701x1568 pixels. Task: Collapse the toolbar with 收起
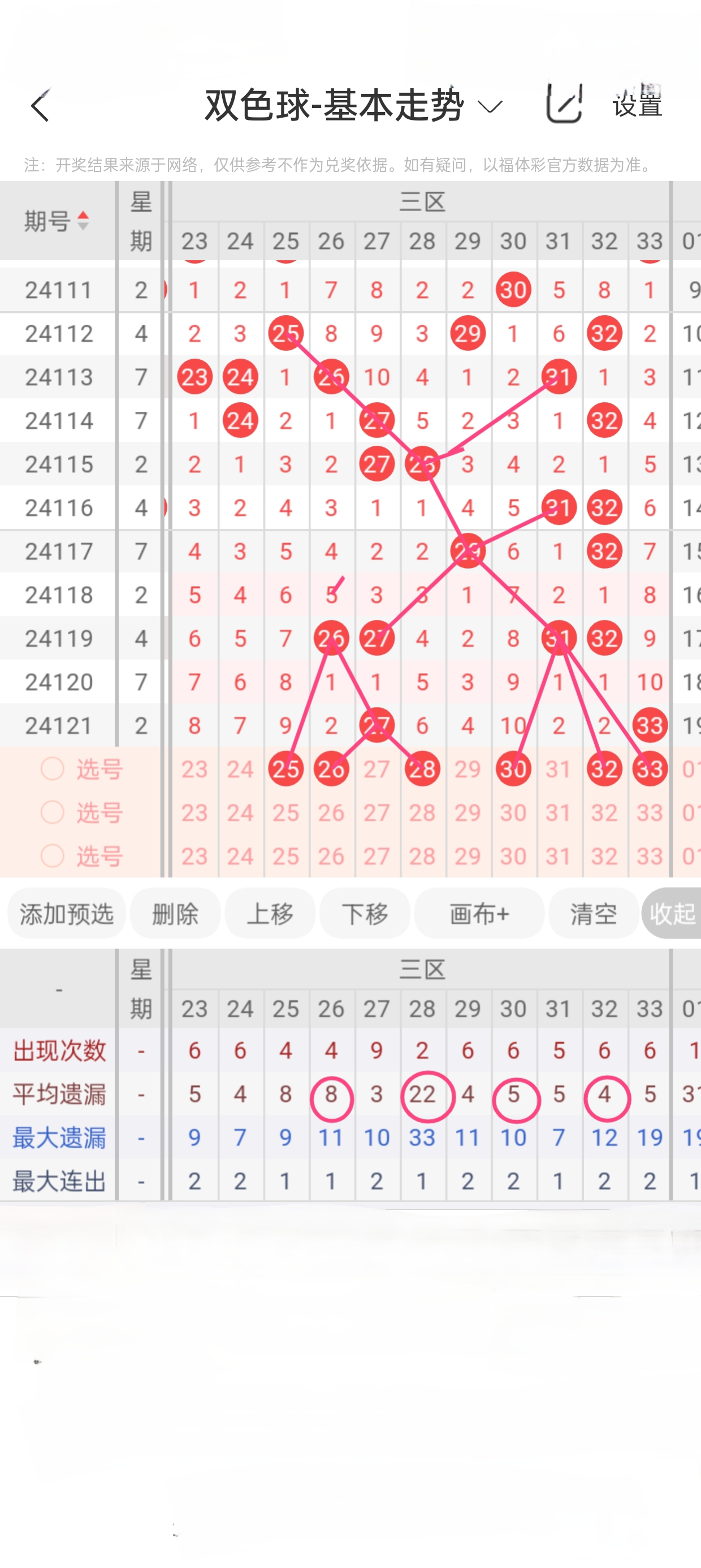coord(672,913)
